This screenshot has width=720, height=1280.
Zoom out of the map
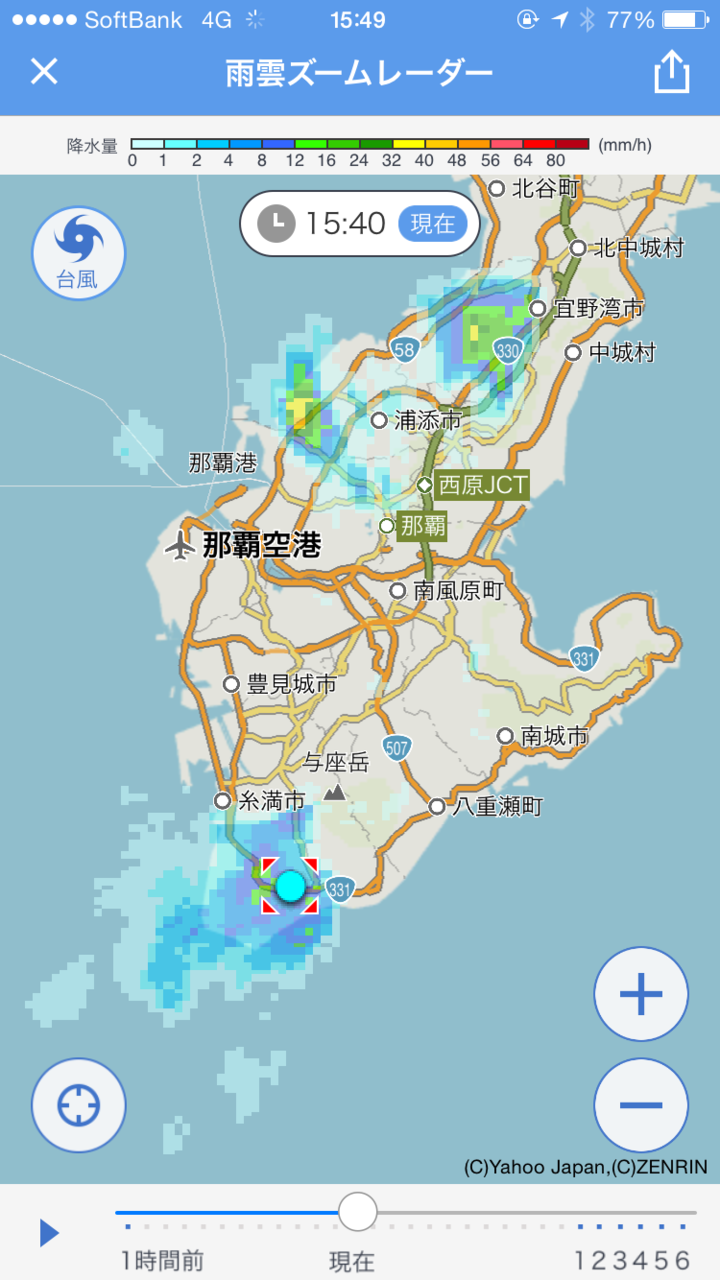[641, 1105]
